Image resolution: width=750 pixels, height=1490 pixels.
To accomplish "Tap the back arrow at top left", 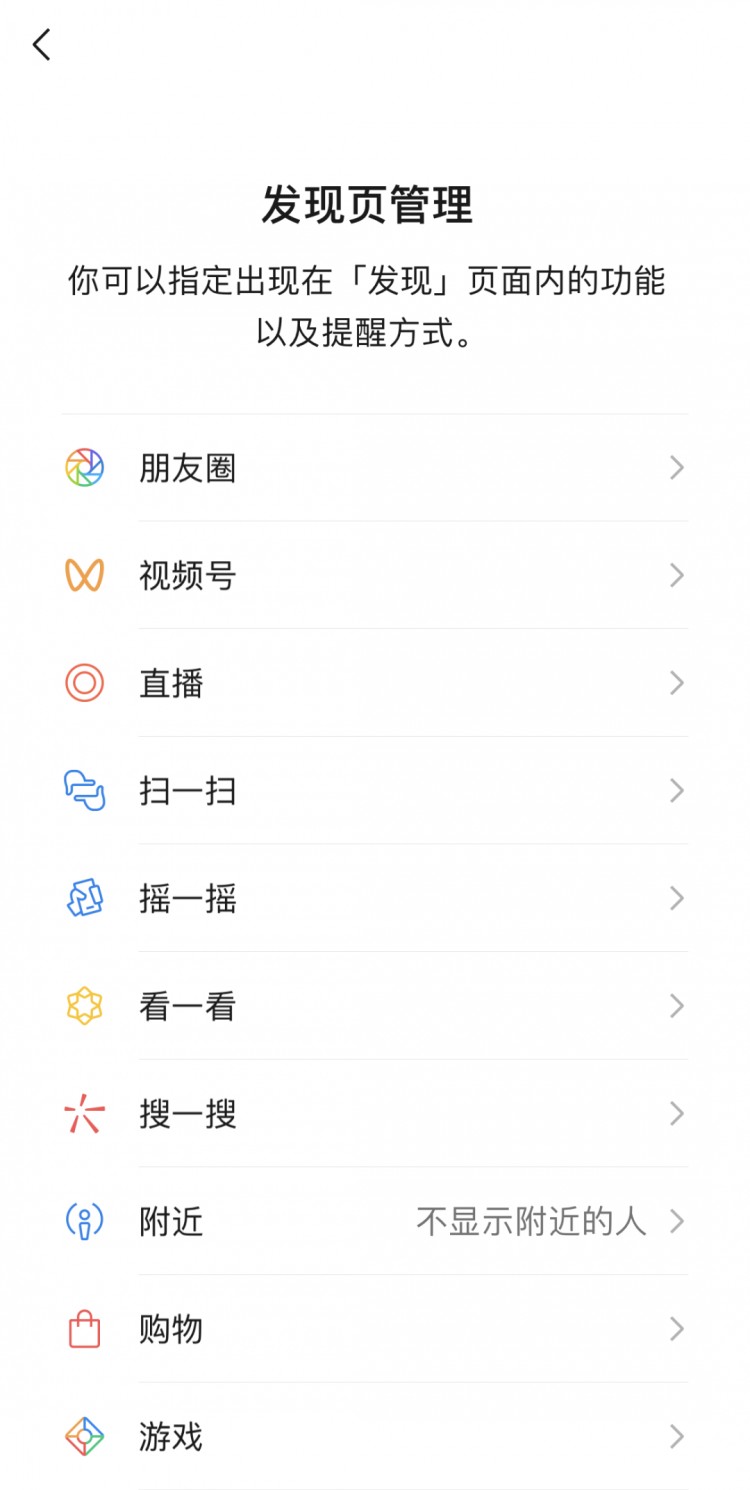I will point(40,45).
